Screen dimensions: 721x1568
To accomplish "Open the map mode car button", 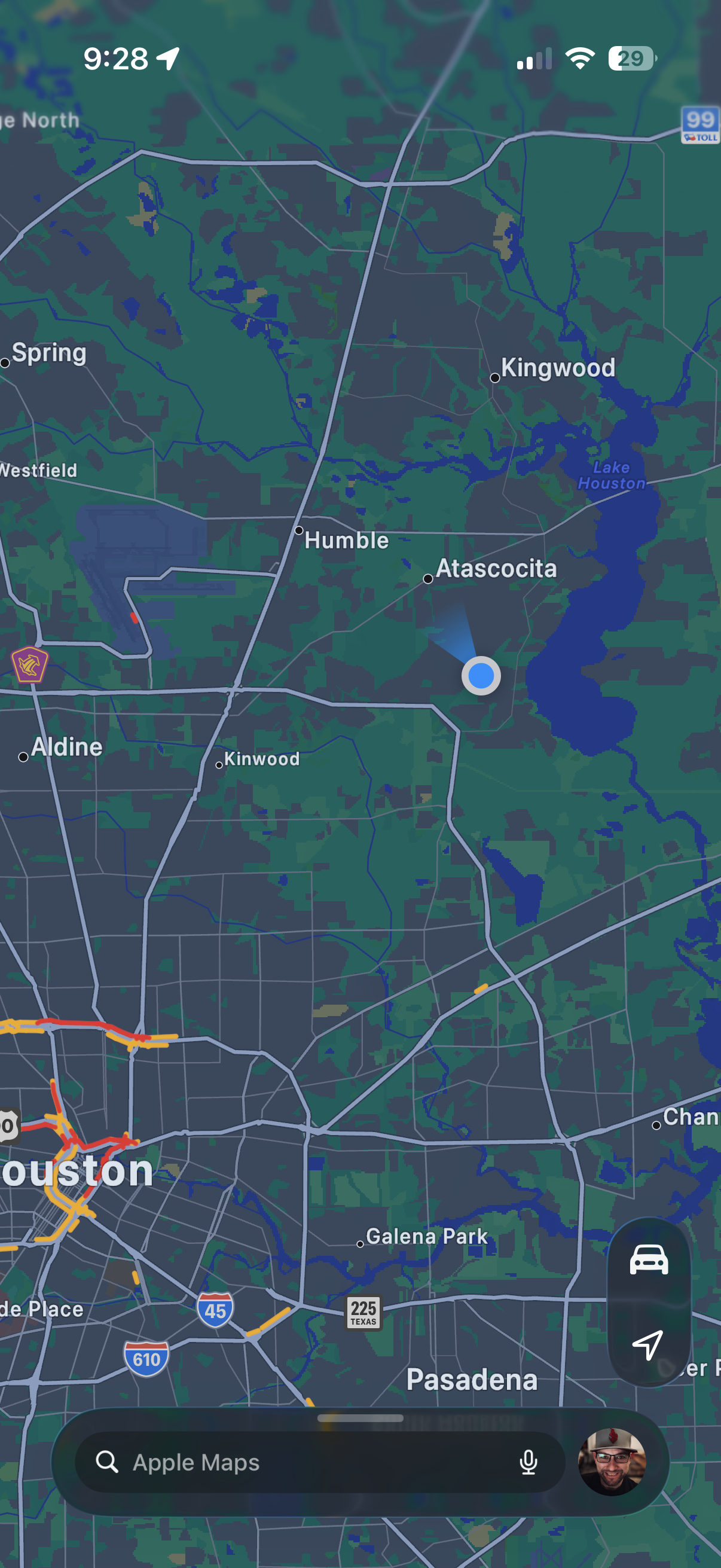I will (x=649, y=1260).
